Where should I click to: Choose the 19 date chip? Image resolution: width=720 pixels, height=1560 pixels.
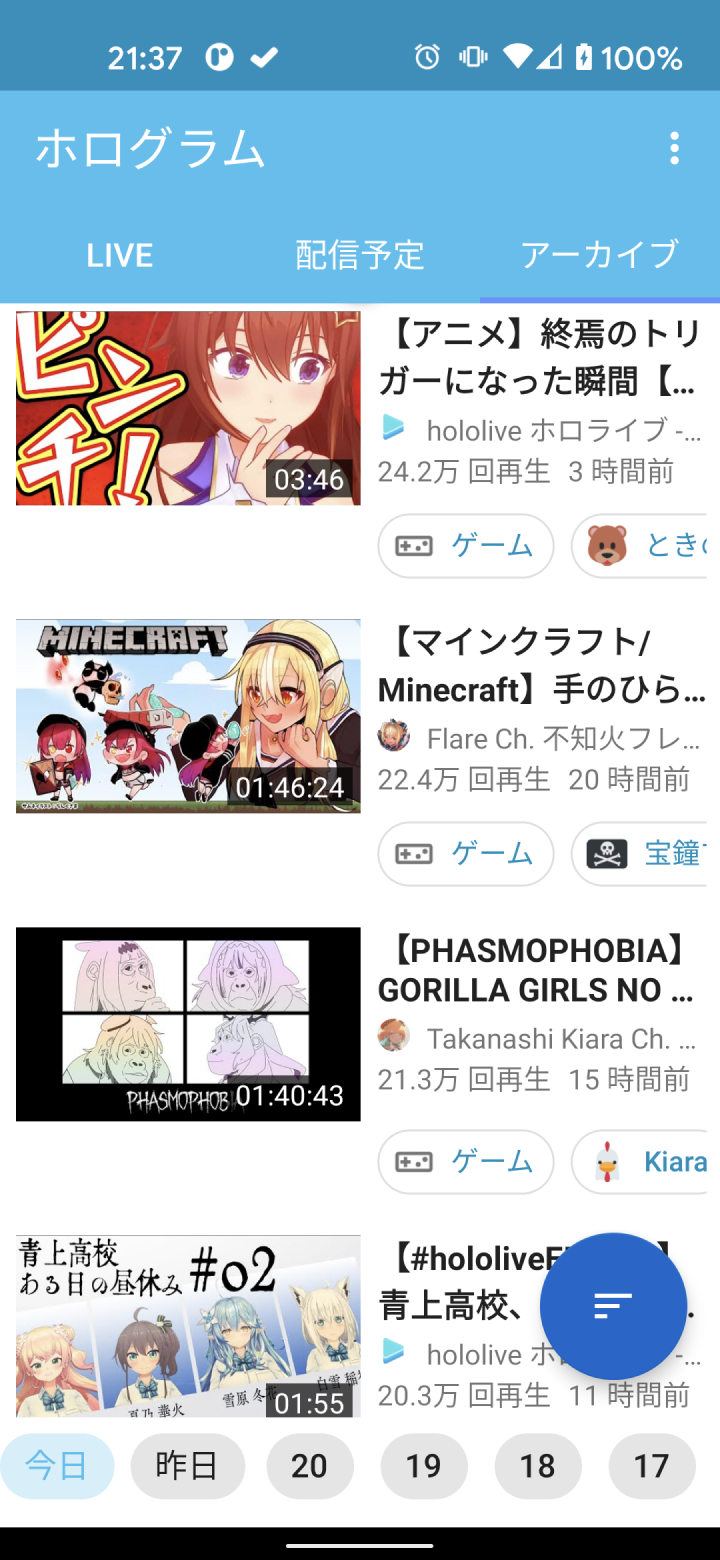[424, 1466]
